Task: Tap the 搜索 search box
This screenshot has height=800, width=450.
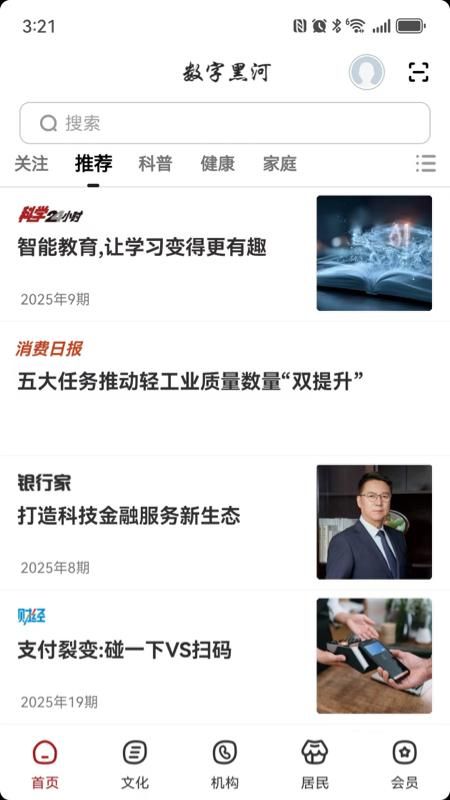Action: [225, 123]
